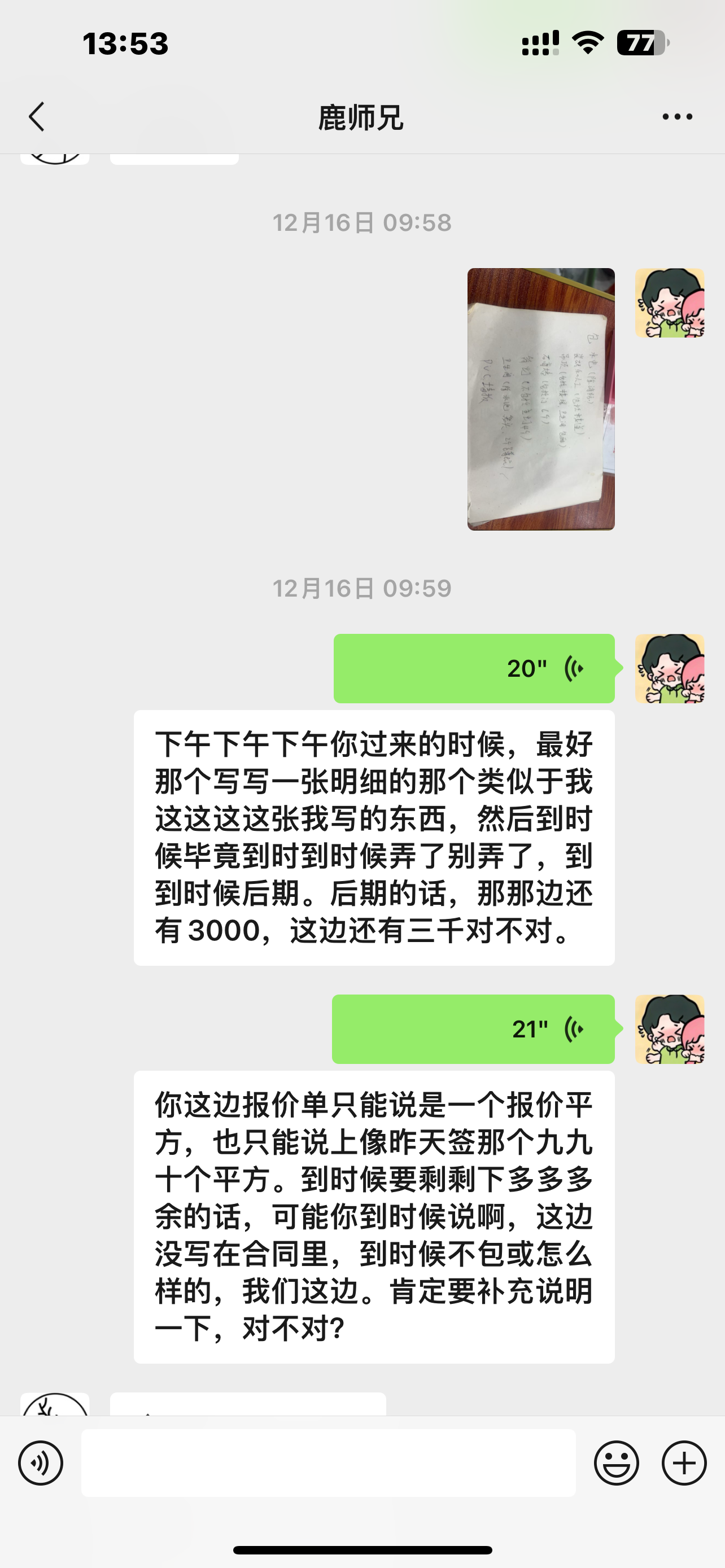Viewport: 725px width, 1568px height.
Task: Open the handwritten note photo
Action: click(x=540, y=398)
